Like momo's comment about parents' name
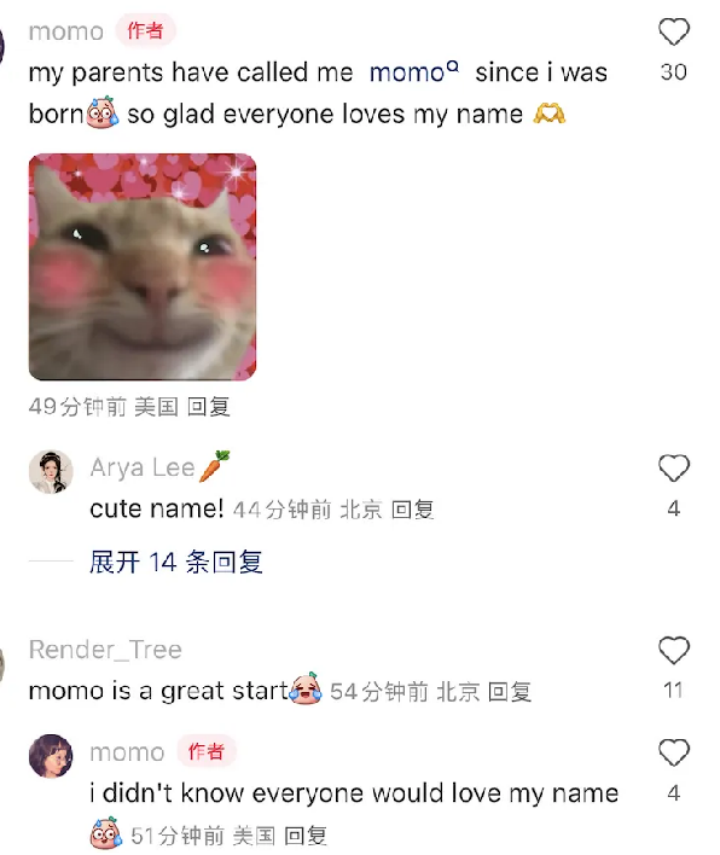This screenshot has height=855, width=720. point(674,33)
